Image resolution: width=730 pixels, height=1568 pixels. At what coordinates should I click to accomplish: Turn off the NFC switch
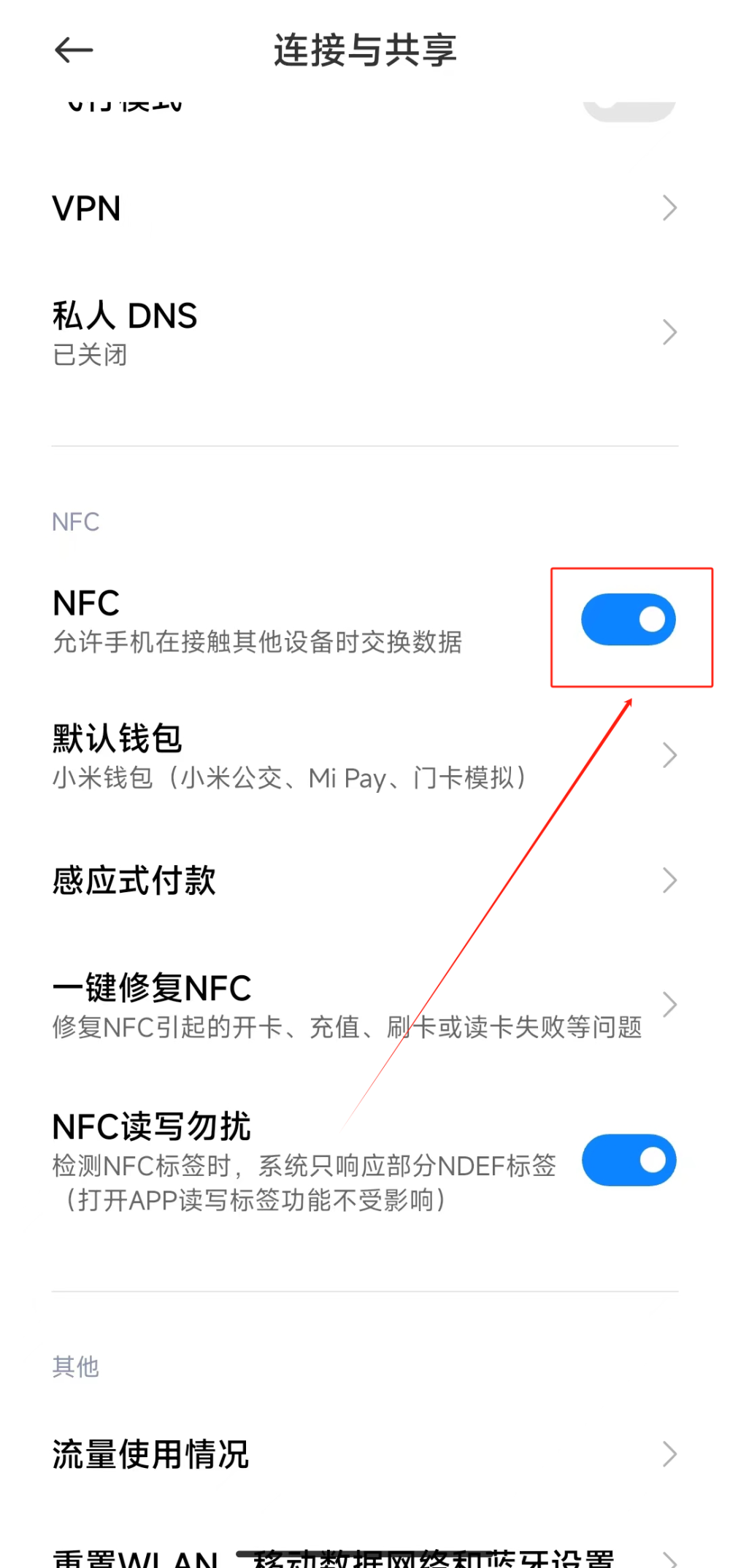pos(629,620)
